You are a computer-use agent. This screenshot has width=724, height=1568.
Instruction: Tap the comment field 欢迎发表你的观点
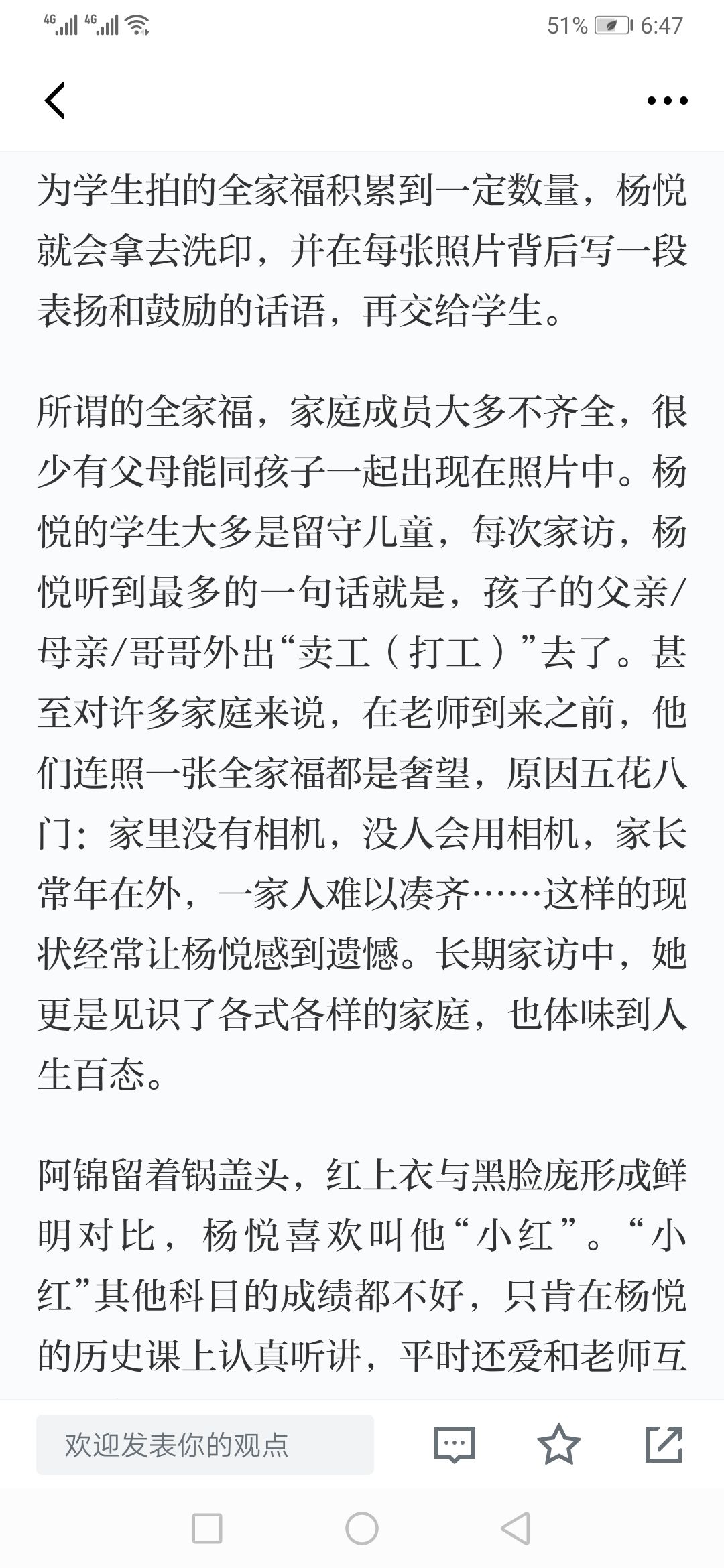(x=204, y=1445)
